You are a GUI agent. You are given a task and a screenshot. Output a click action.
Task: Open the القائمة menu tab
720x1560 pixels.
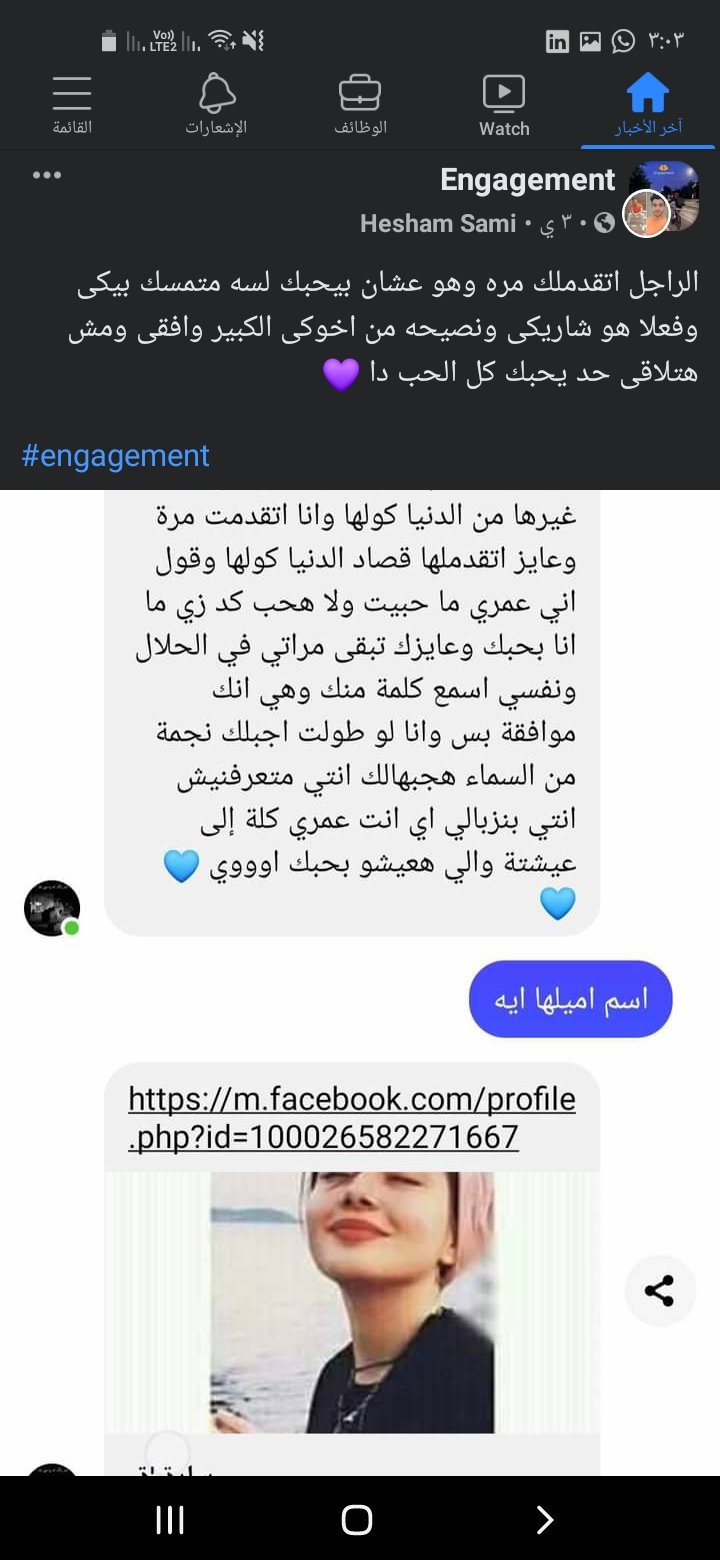(72, 105)
